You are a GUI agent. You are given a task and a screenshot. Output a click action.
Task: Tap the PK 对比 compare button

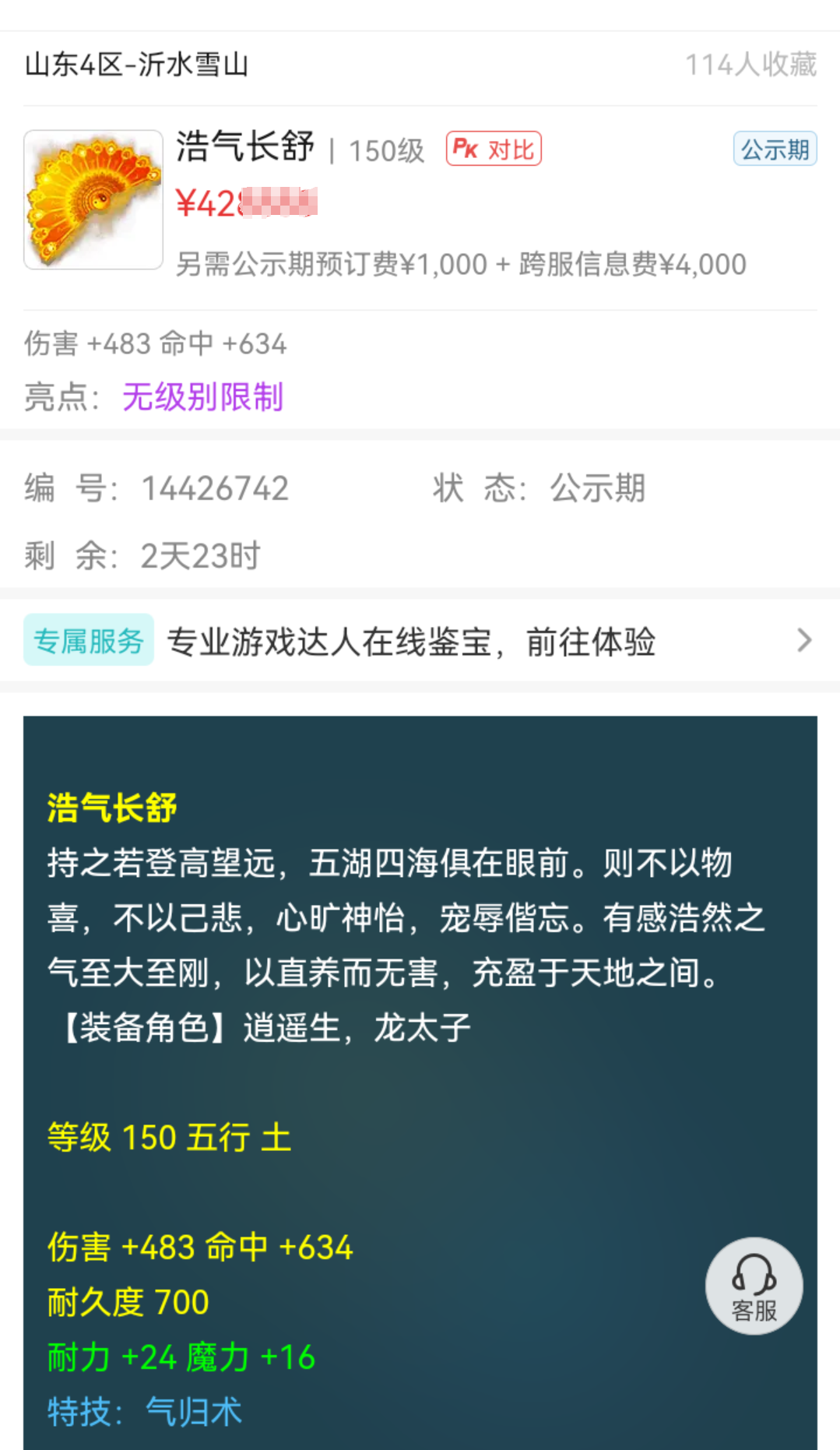click(x=494, y=149)
